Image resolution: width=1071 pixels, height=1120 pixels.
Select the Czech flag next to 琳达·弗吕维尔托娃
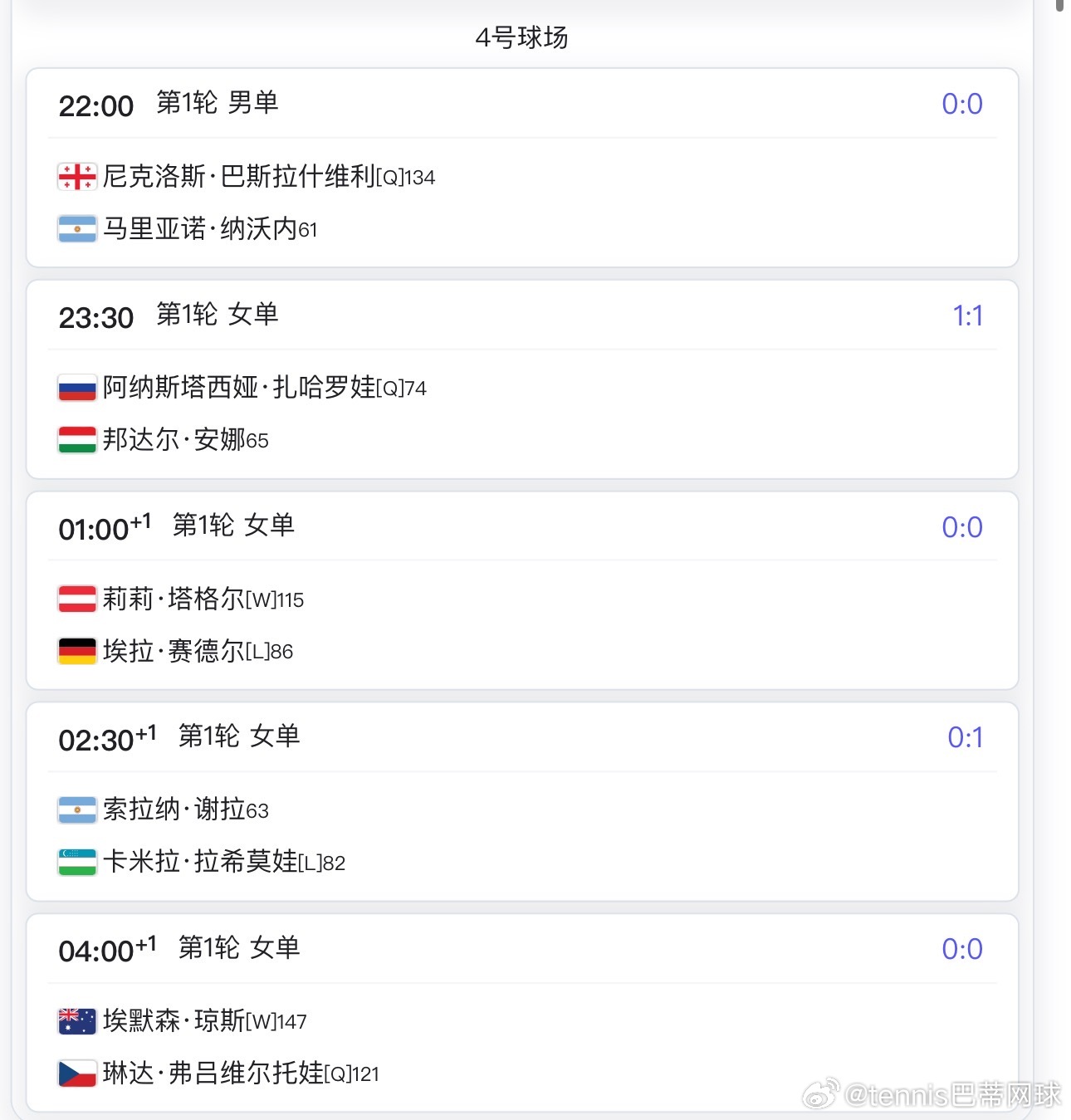click(76, 1074)
